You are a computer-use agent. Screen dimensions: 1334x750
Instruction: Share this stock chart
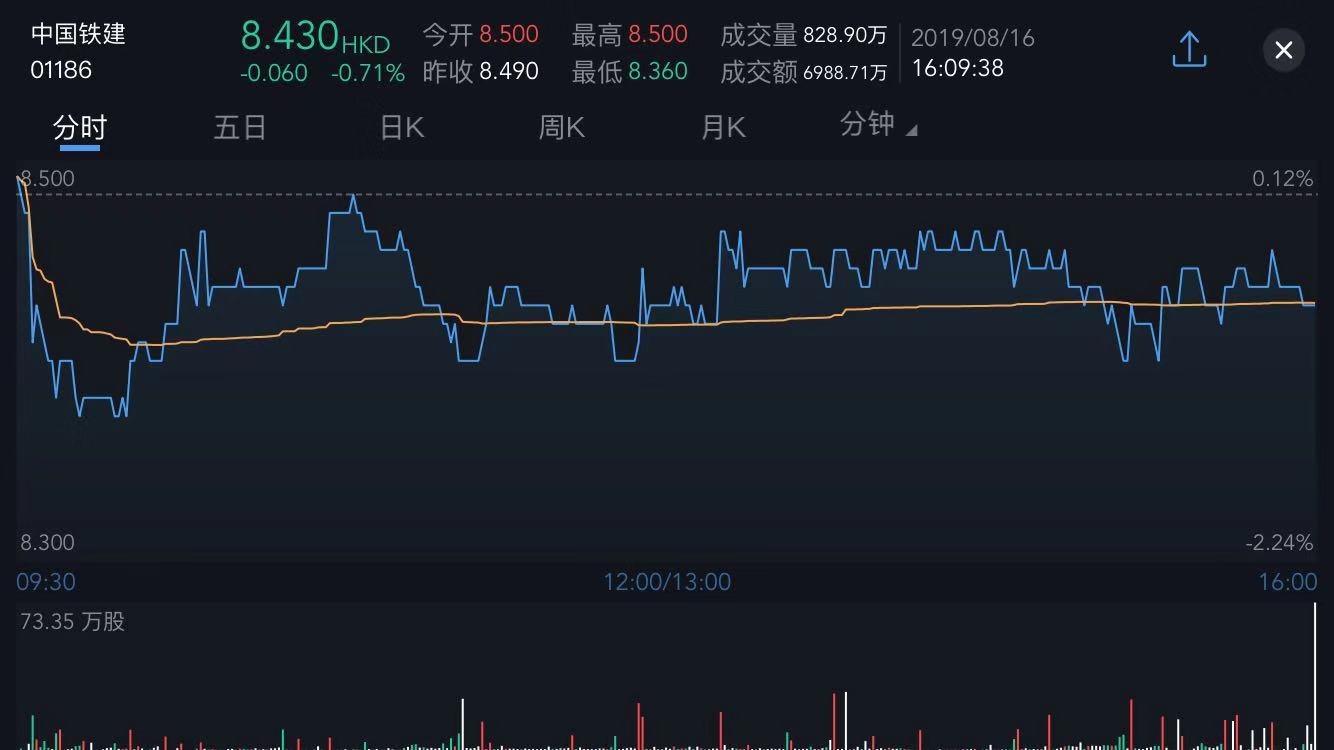[1189, 49]
